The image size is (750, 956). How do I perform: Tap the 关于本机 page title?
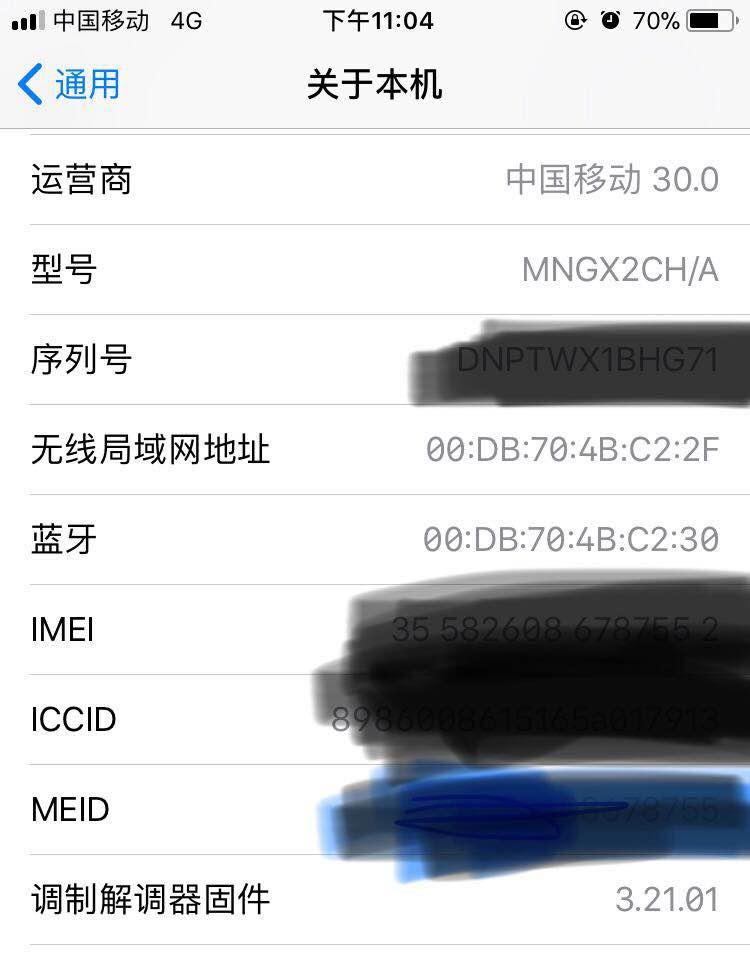(375, 86)
